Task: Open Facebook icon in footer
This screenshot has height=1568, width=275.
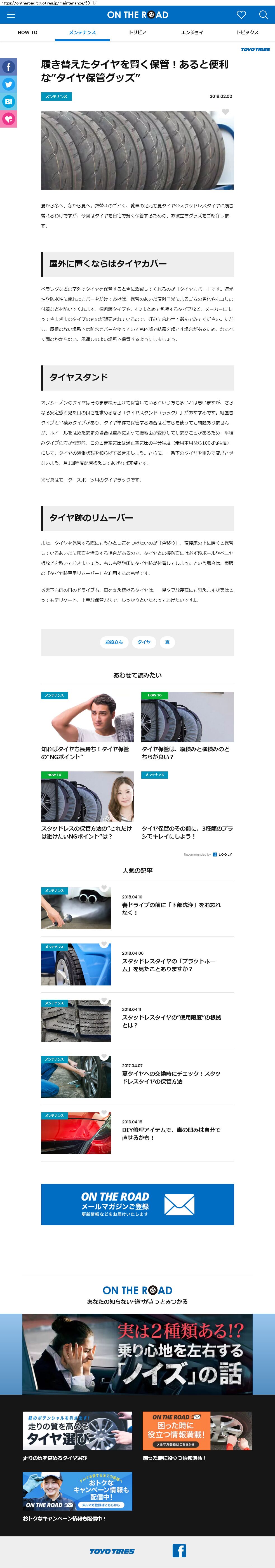Action: [x=179, y=1550]
